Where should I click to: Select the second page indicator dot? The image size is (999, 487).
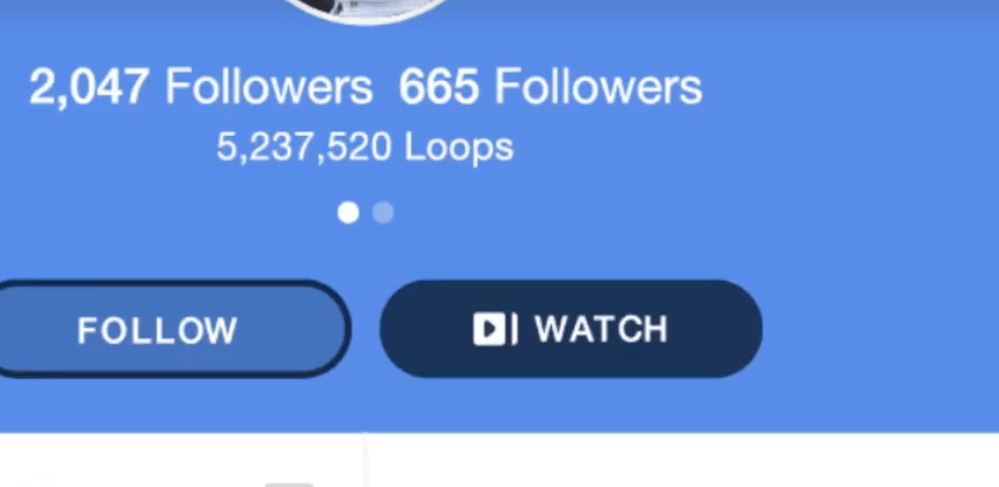(383, 213)
